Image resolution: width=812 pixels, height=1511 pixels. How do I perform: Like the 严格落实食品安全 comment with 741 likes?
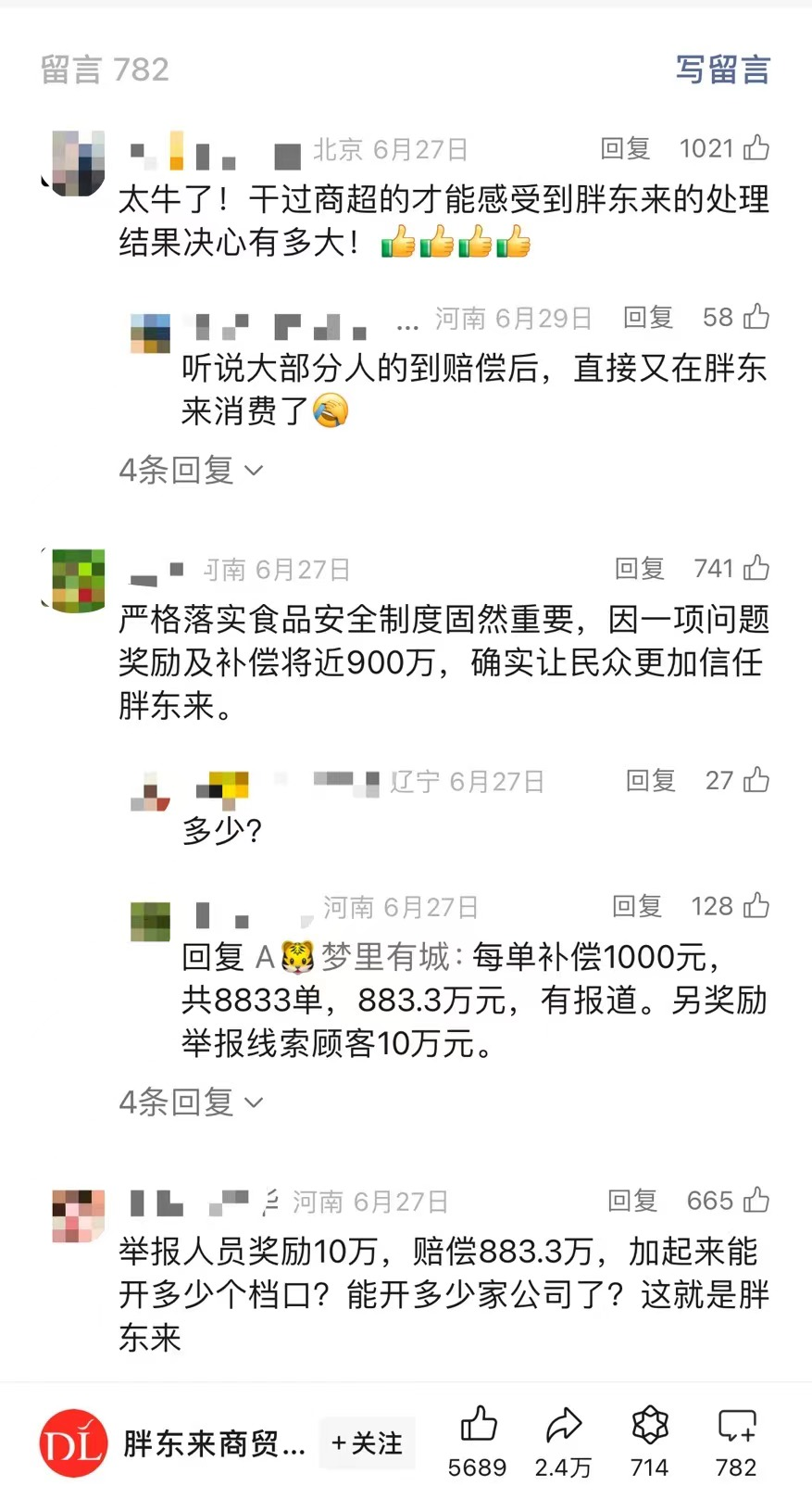(756, 568)
